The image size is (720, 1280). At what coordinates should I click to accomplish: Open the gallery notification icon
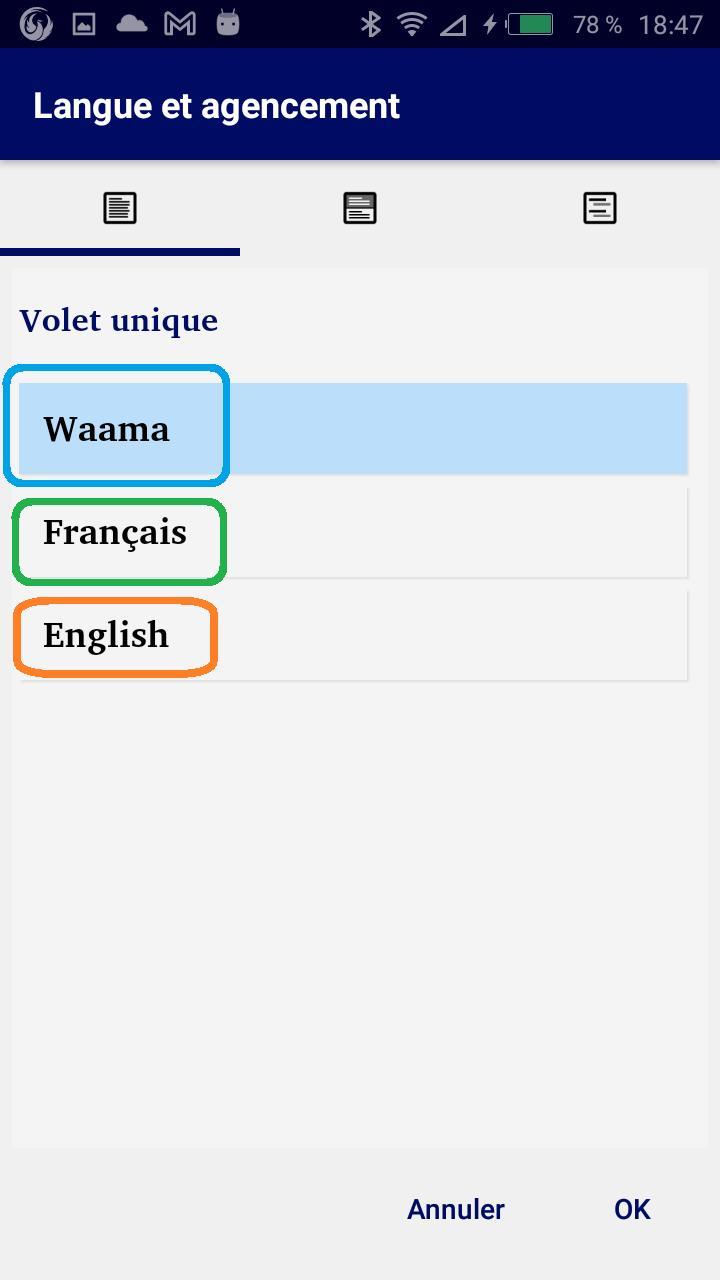[x=85, y=23]
